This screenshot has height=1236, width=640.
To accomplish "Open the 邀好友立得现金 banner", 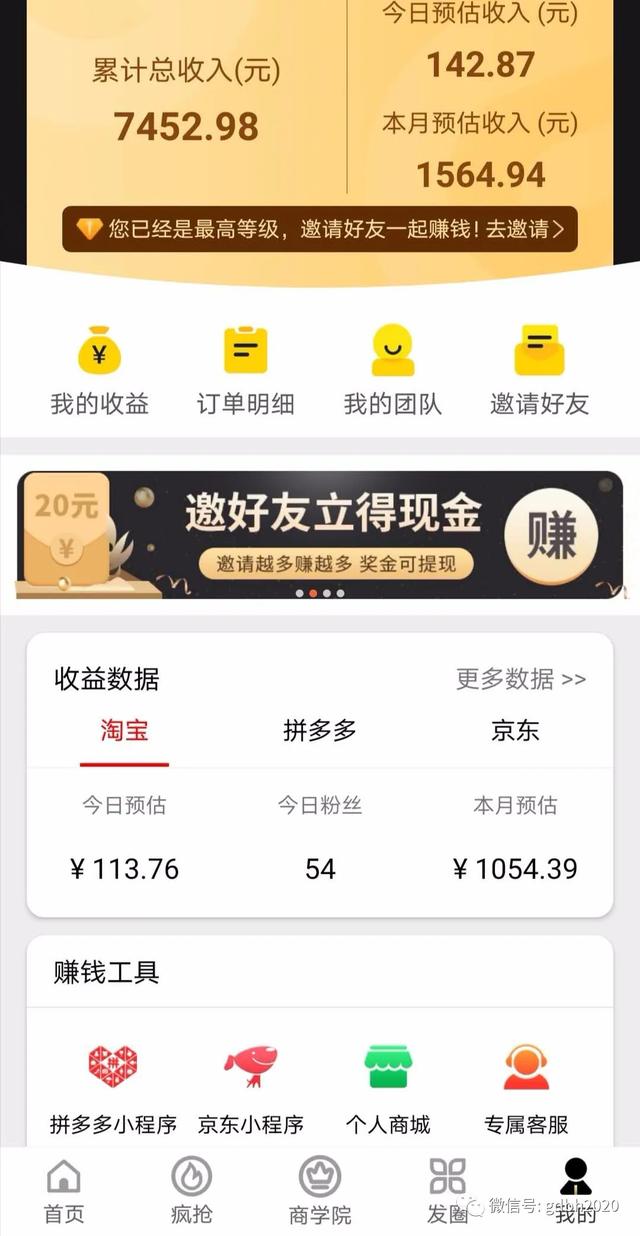I will click(320, 535).
